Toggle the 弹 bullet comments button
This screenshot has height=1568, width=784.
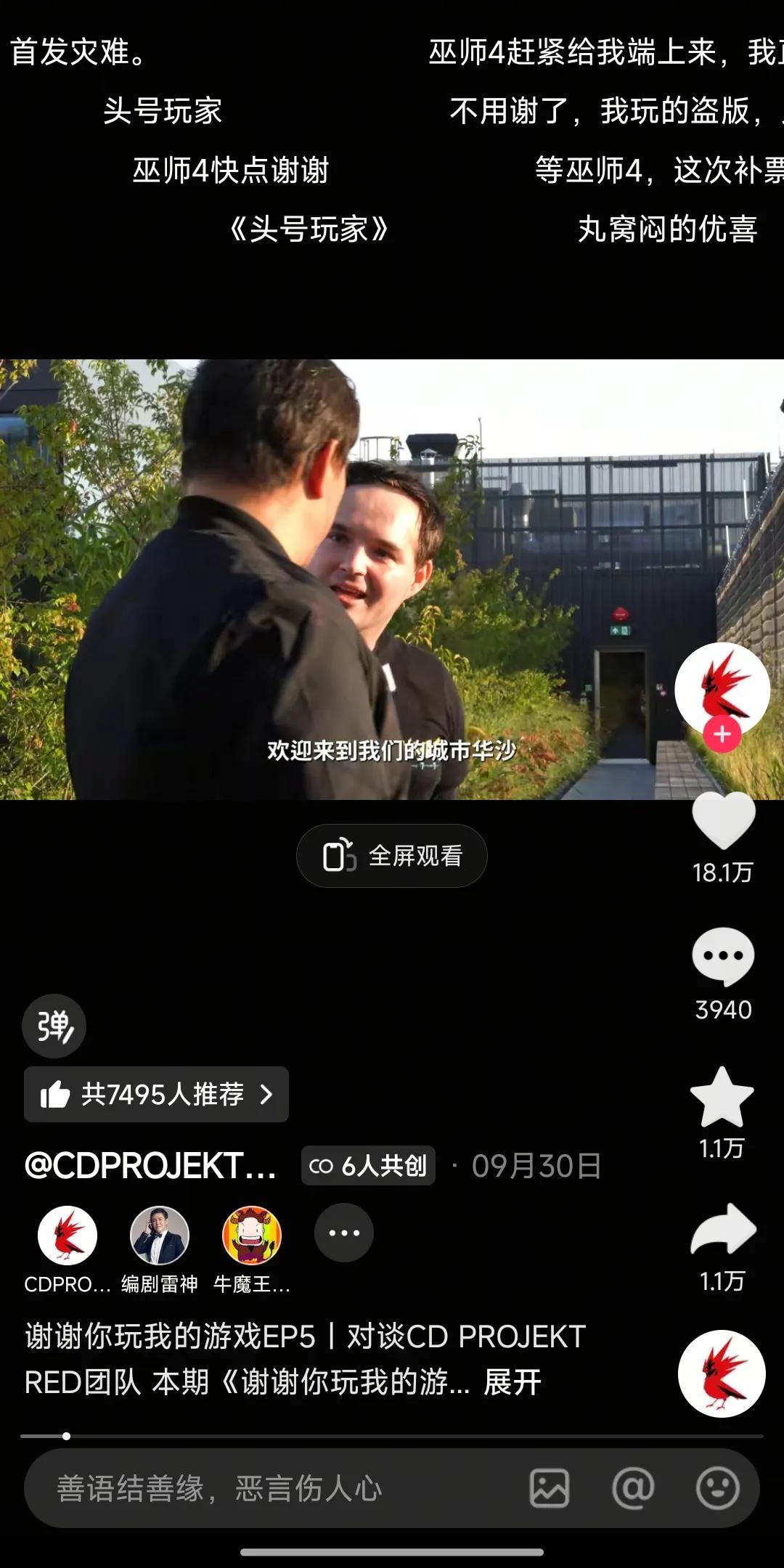point(54,1026)
